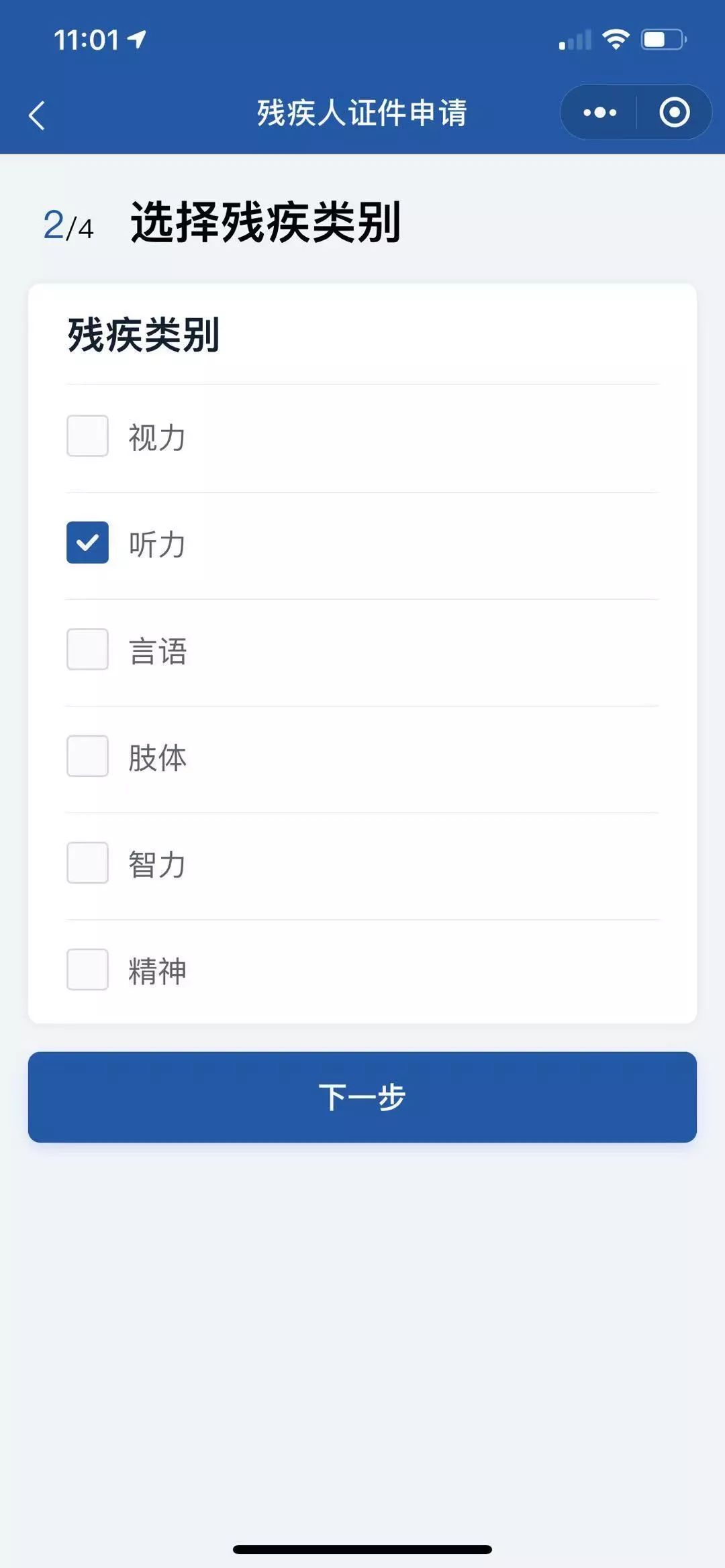725x1568 pixels.
Task: Choose the 精神 checkbox
Action: point(87,970)
